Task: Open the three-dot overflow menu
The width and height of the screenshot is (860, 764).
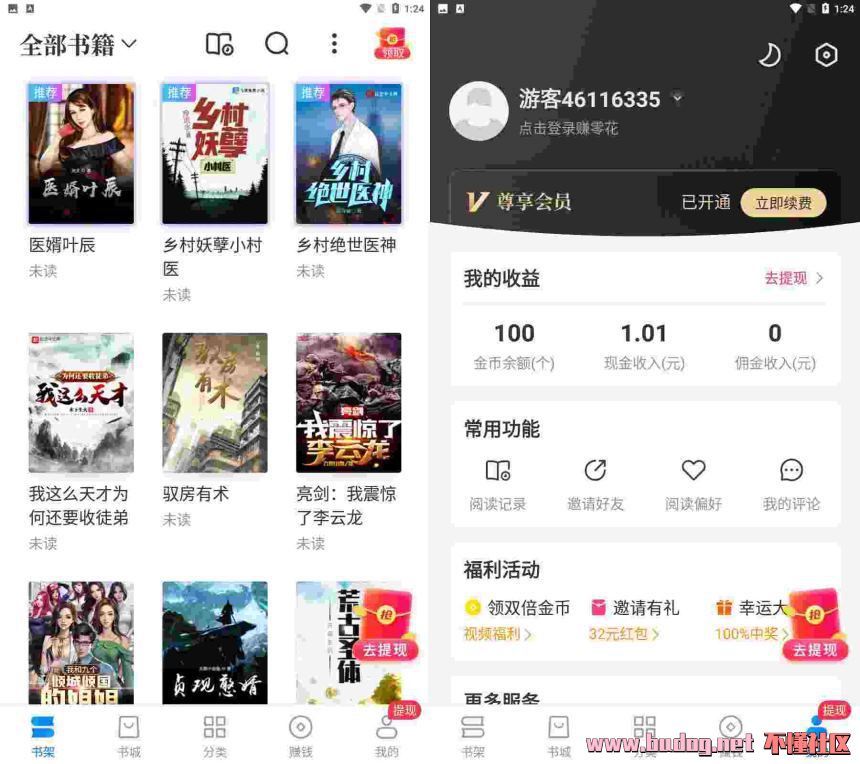Action: (334, 44)
